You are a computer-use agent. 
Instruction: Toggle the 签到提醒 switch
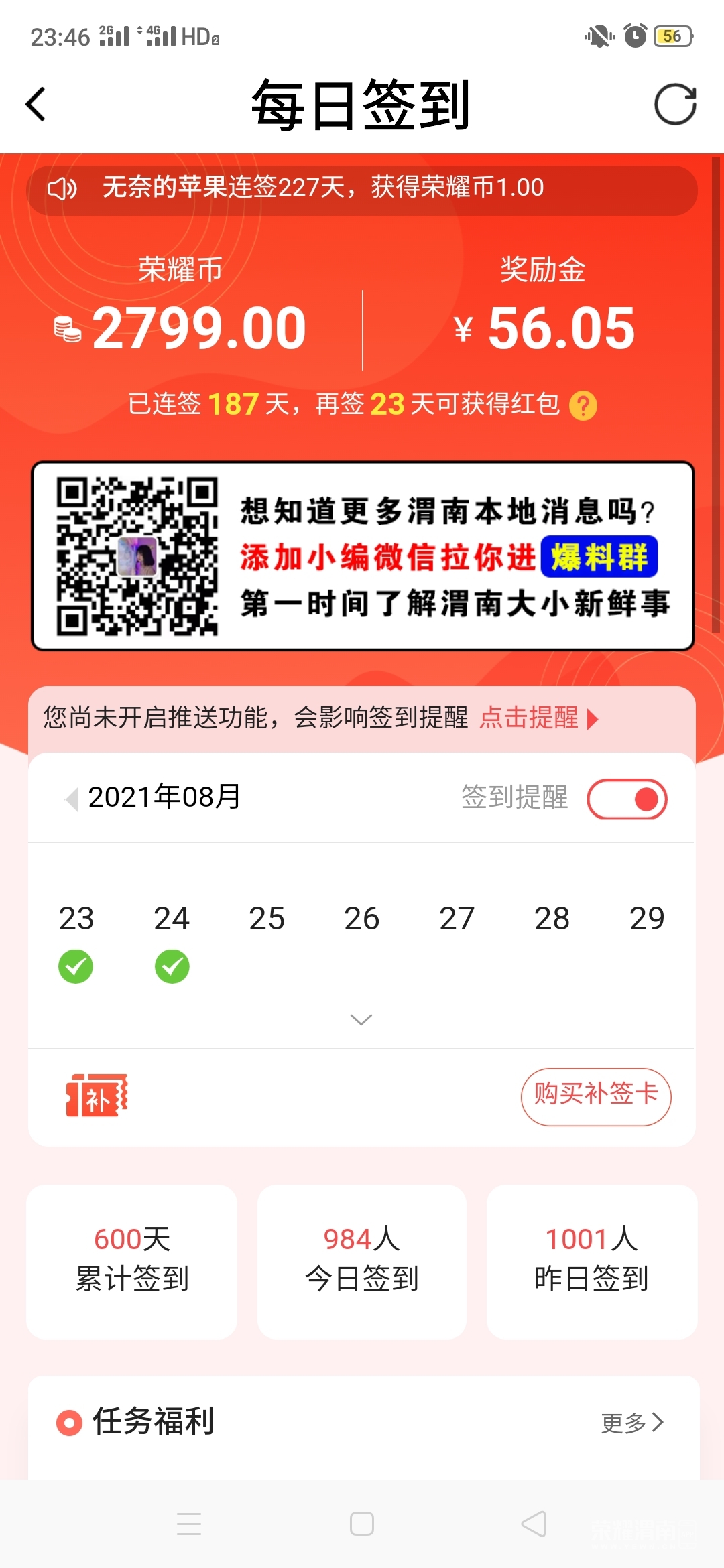[x=627, y=799]
